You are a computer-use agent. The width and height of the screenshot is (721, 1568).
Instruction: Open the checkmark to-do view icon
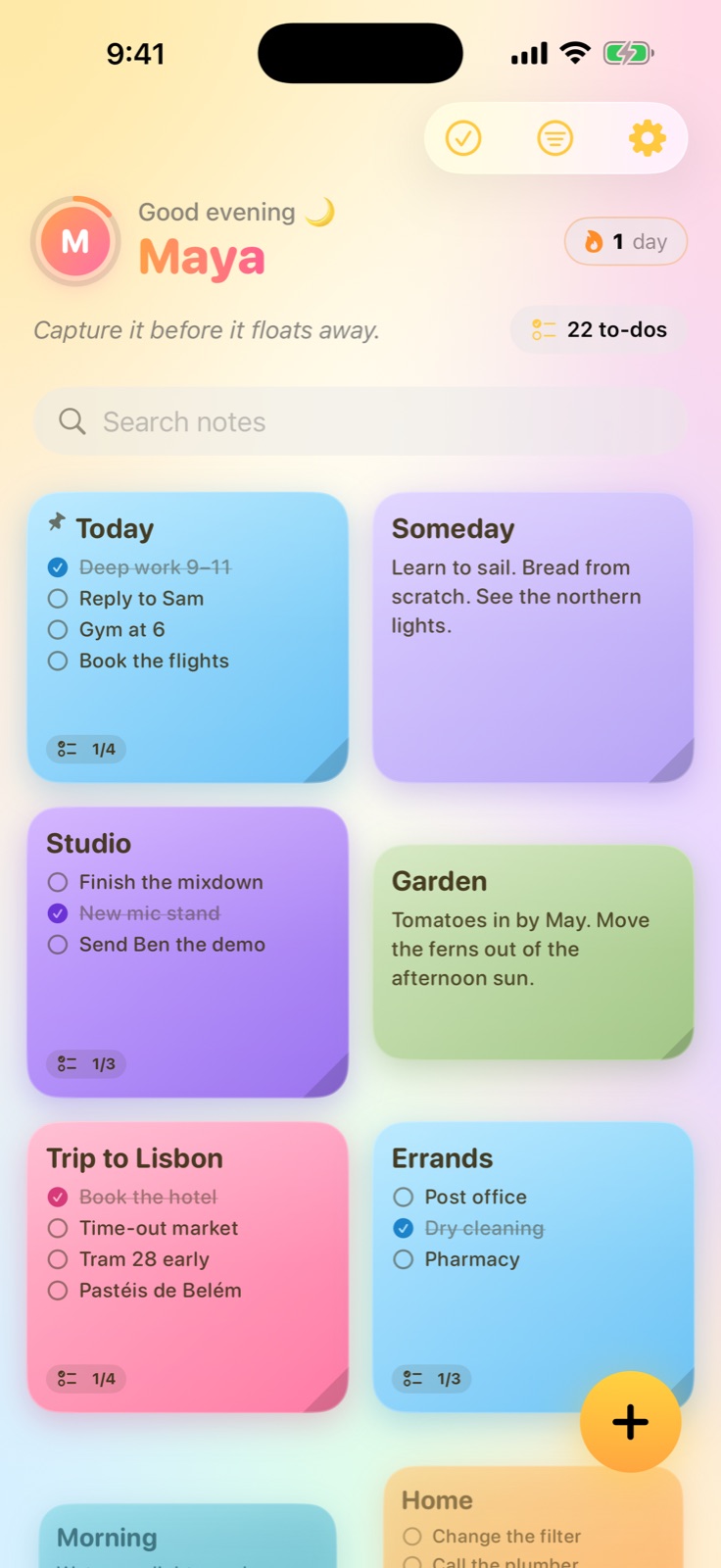click(x=463, y=138)
